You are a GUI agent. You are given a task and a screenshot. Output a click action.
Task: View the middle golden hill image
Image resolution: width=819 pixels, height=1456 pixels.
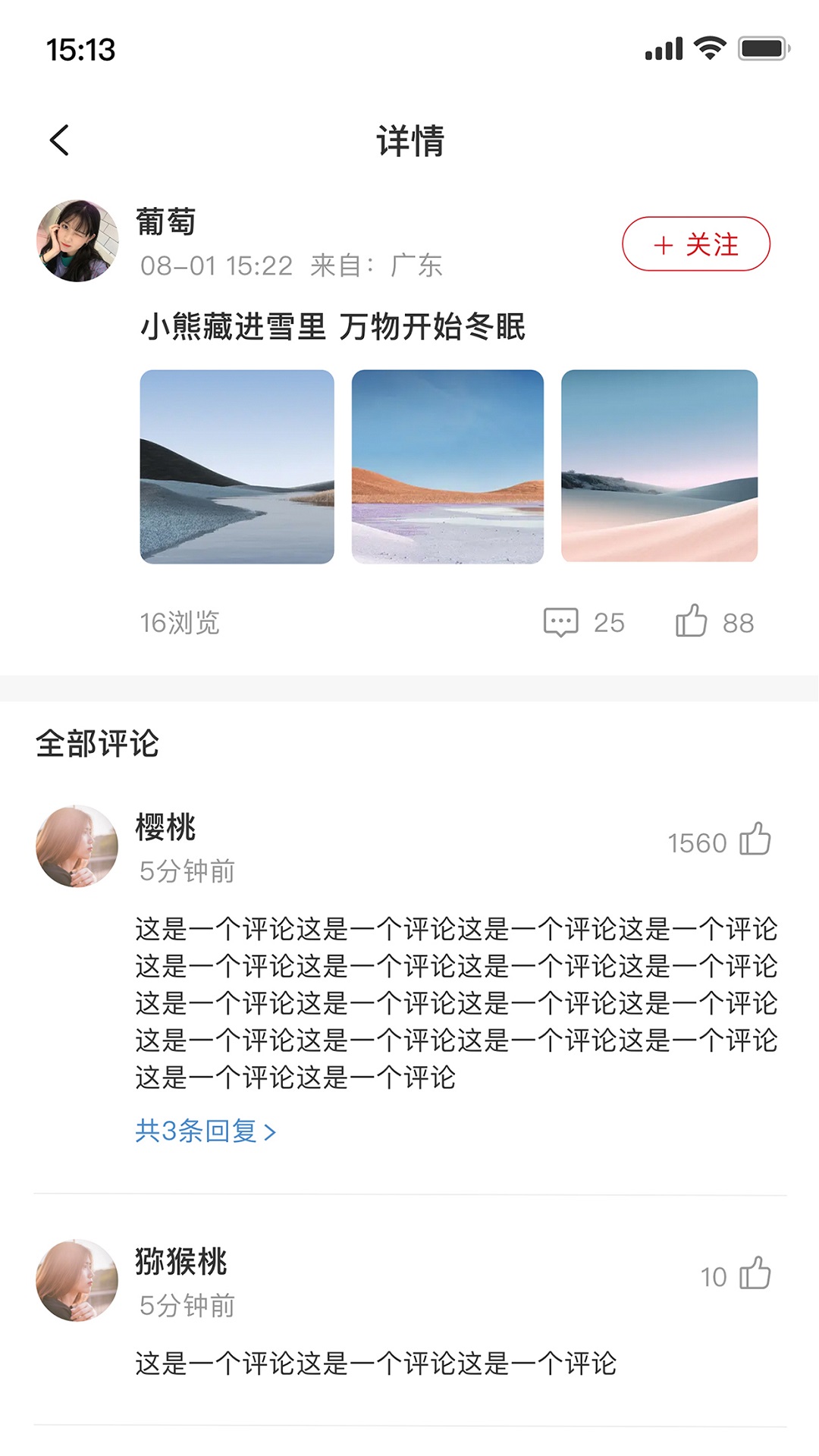point(448,466)
